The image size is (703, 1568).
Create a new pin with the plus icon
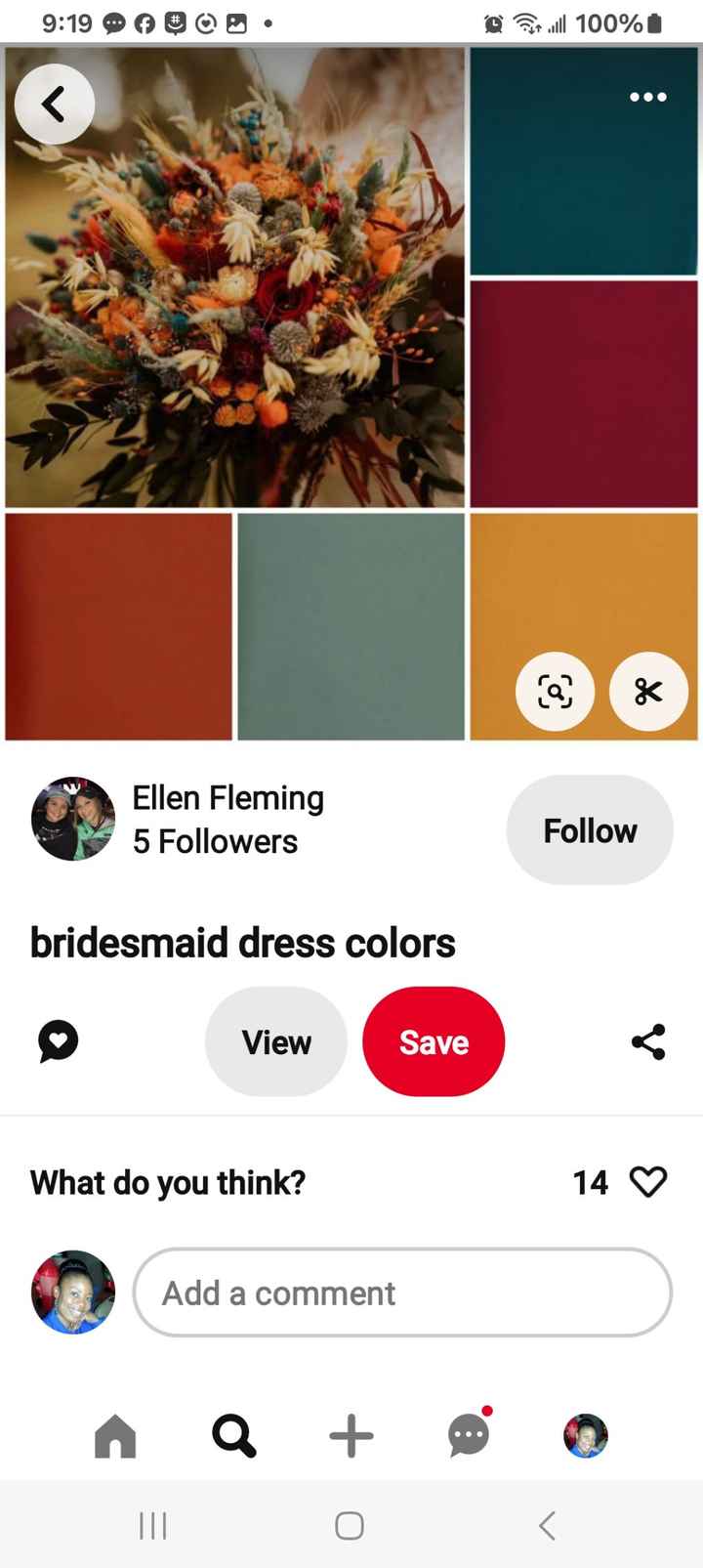click(350, 1436)
